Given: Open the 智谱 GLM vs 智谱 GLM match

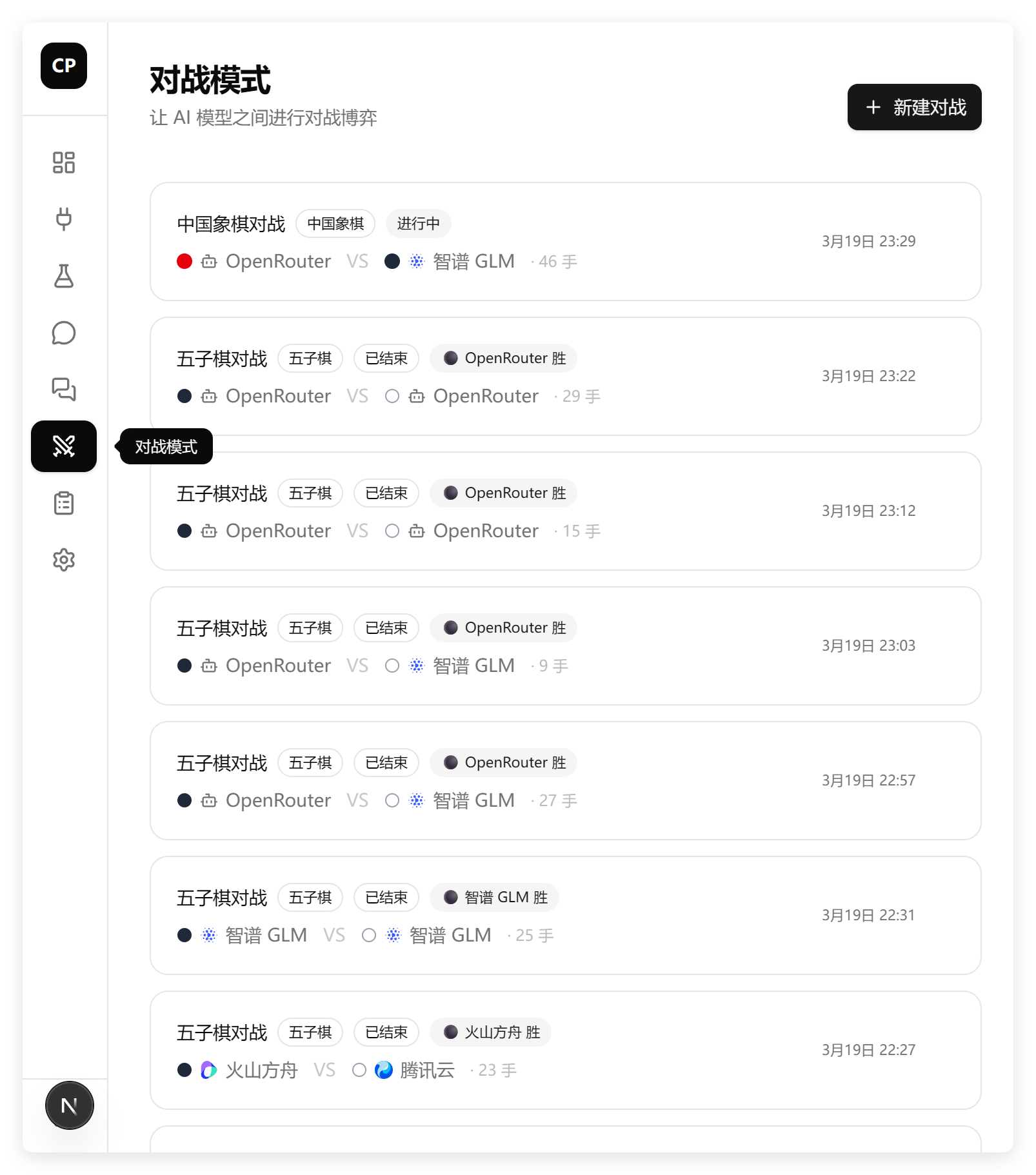Looking at the screenshot, I should click(565, 916).
